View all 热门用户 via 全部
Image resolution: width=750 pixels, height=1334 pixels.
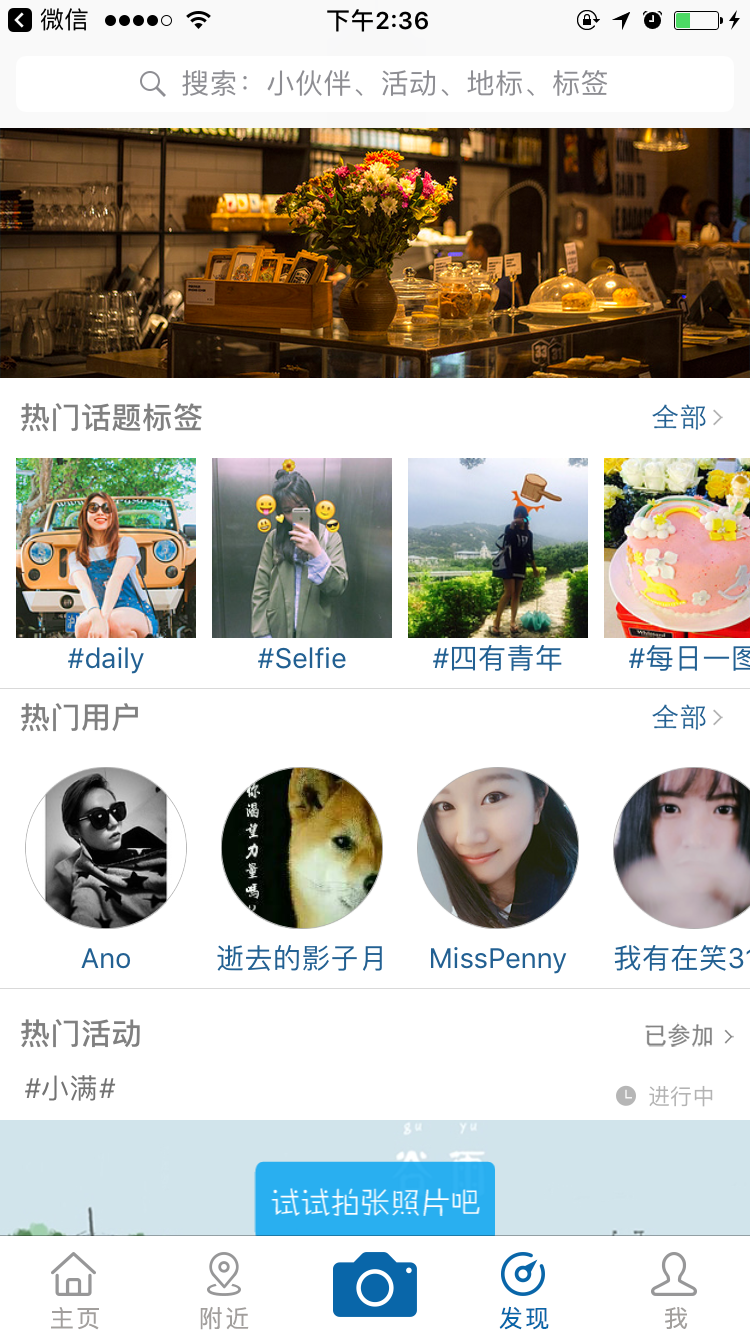tap(686, 717)
